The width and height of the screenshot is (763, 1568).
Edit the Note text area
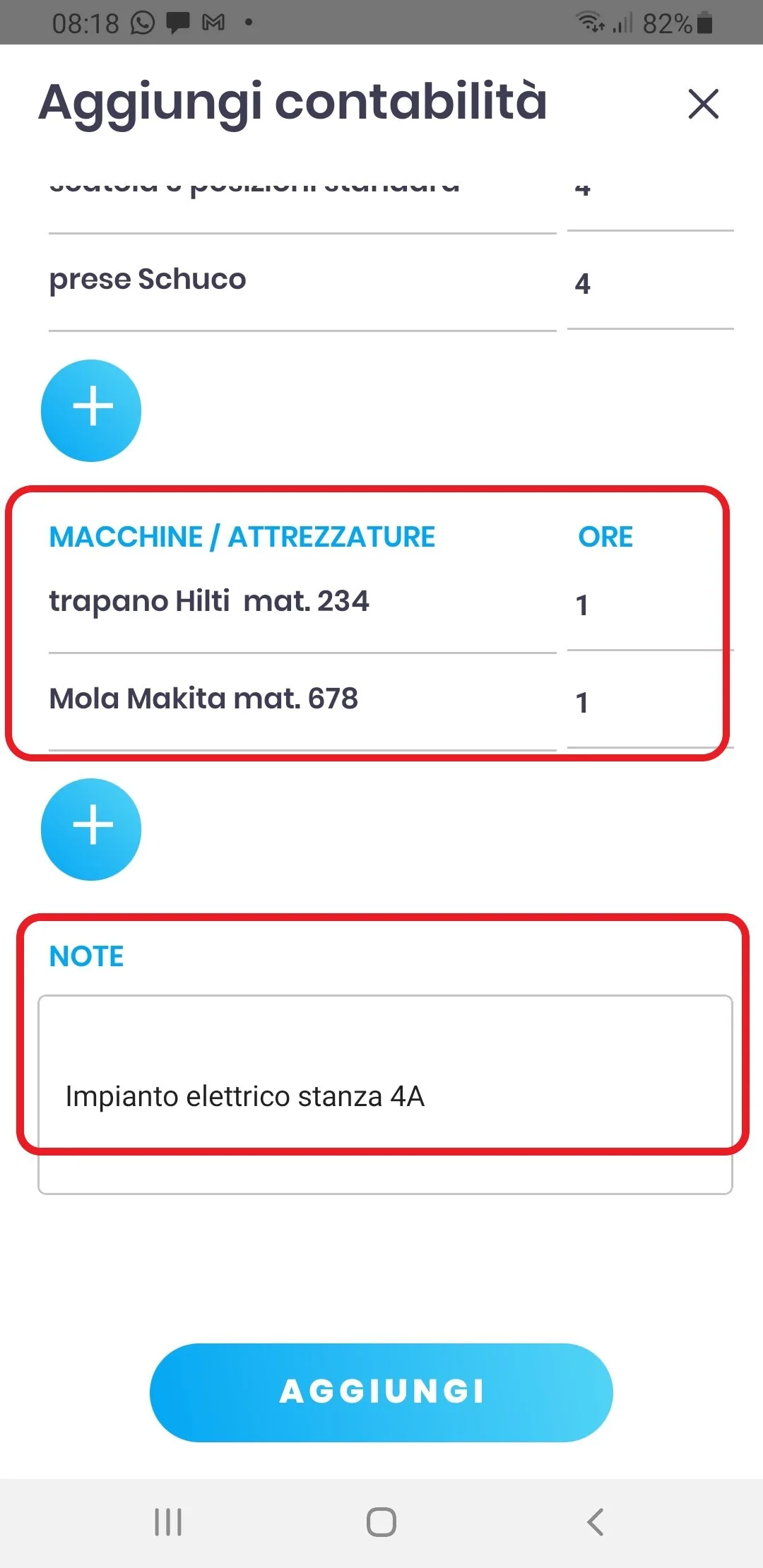point(385,1095)
